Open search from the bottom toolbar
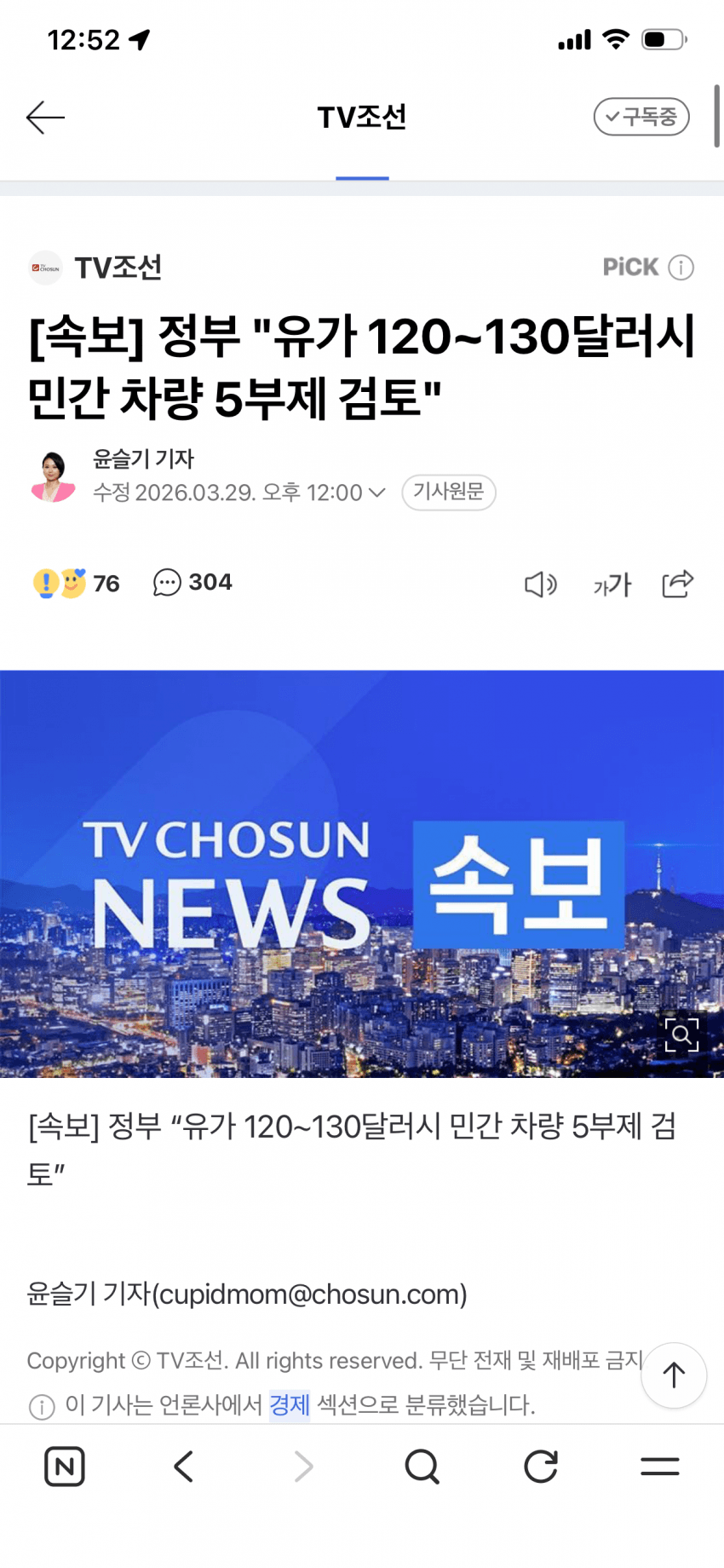724x1568 pixels. click(422, 1467)
